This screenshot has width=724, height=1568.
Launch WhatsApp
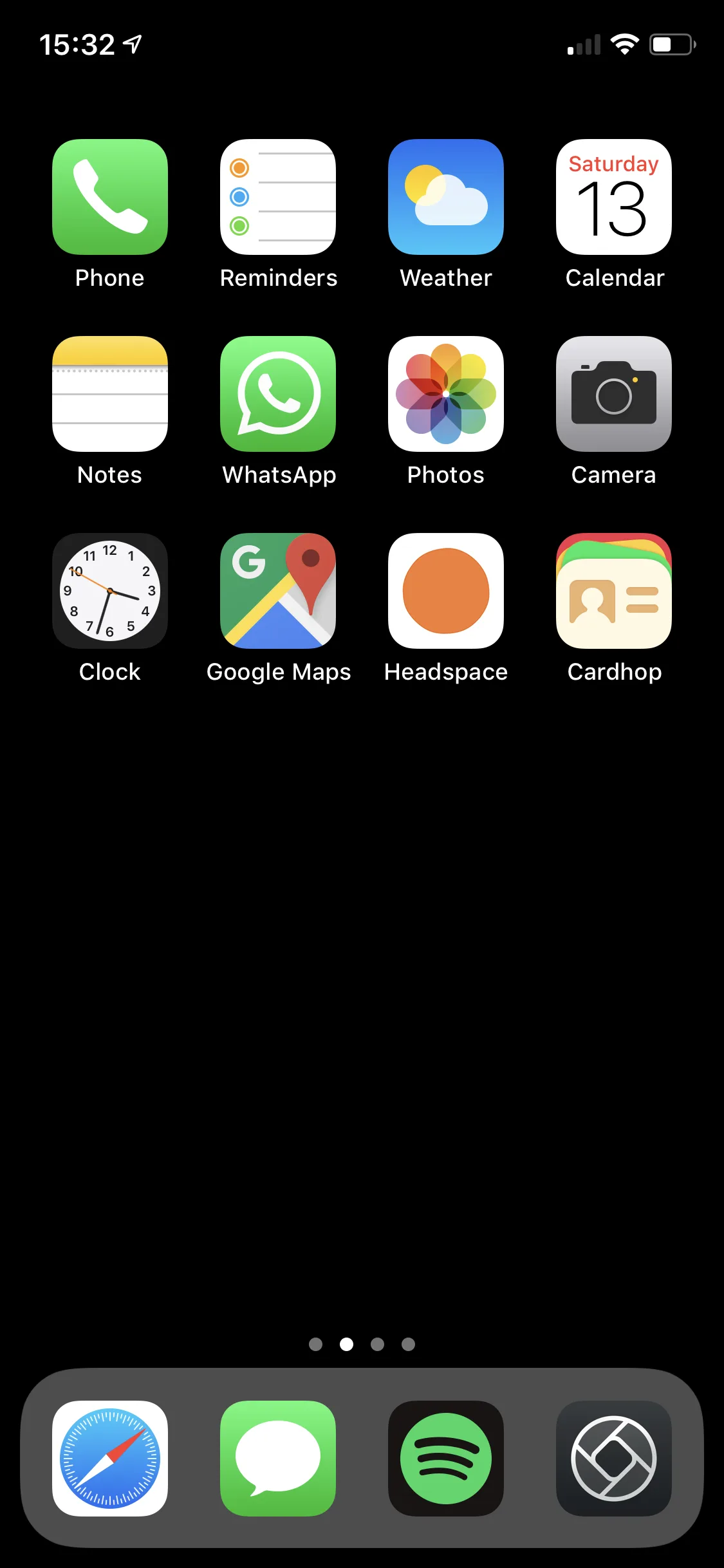(278, 394)
